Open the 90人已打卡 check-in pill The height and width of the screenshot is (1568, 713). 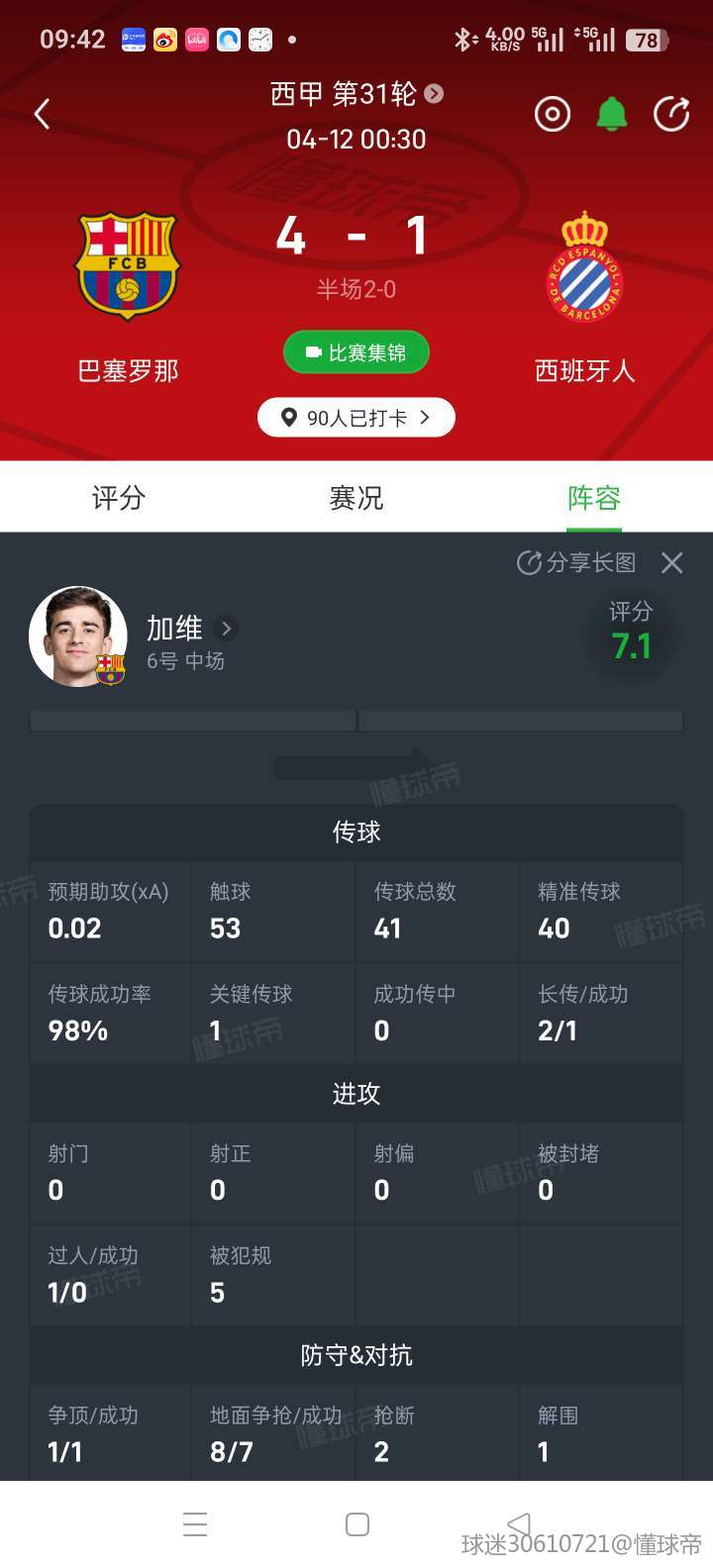tap(356, 418)
